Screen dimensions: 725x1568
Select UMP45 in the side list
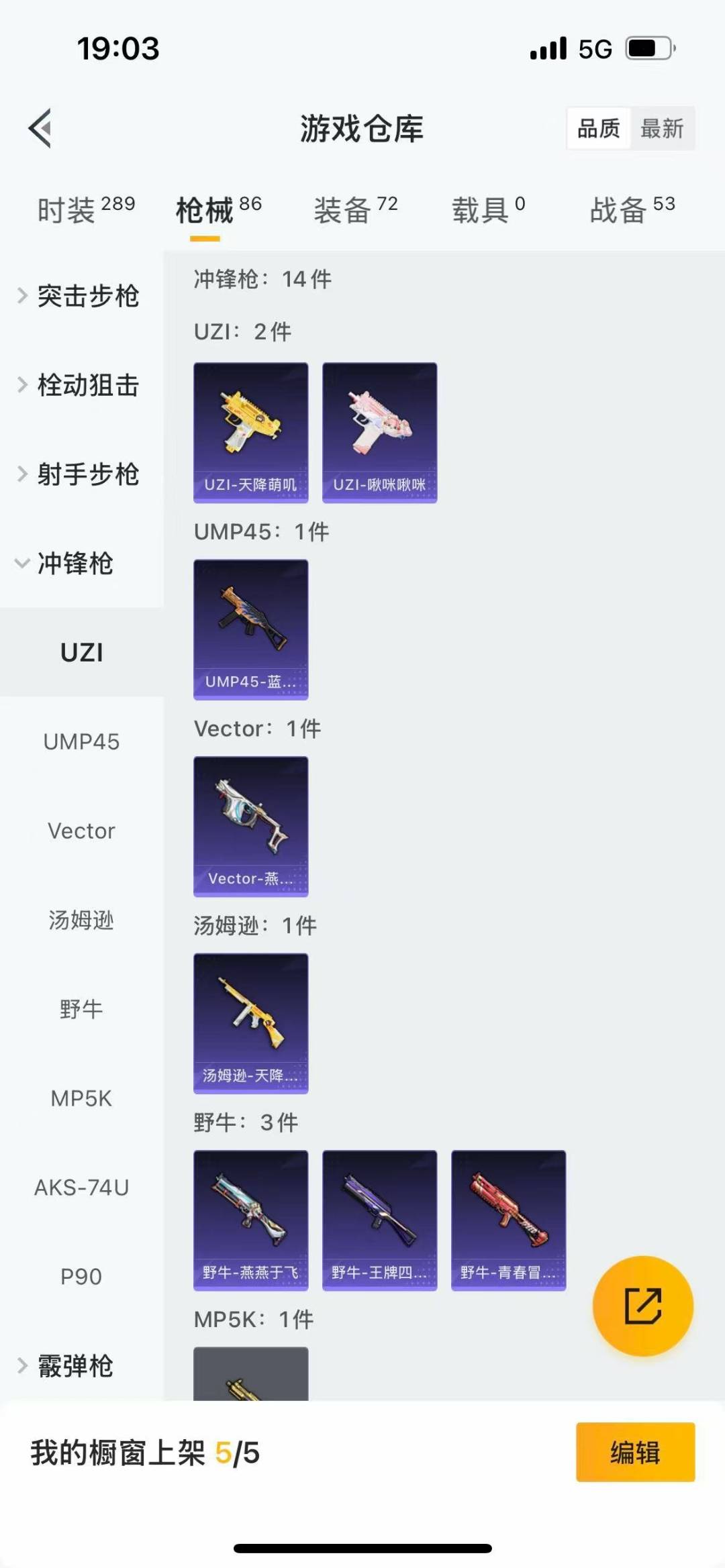(81, 741)
